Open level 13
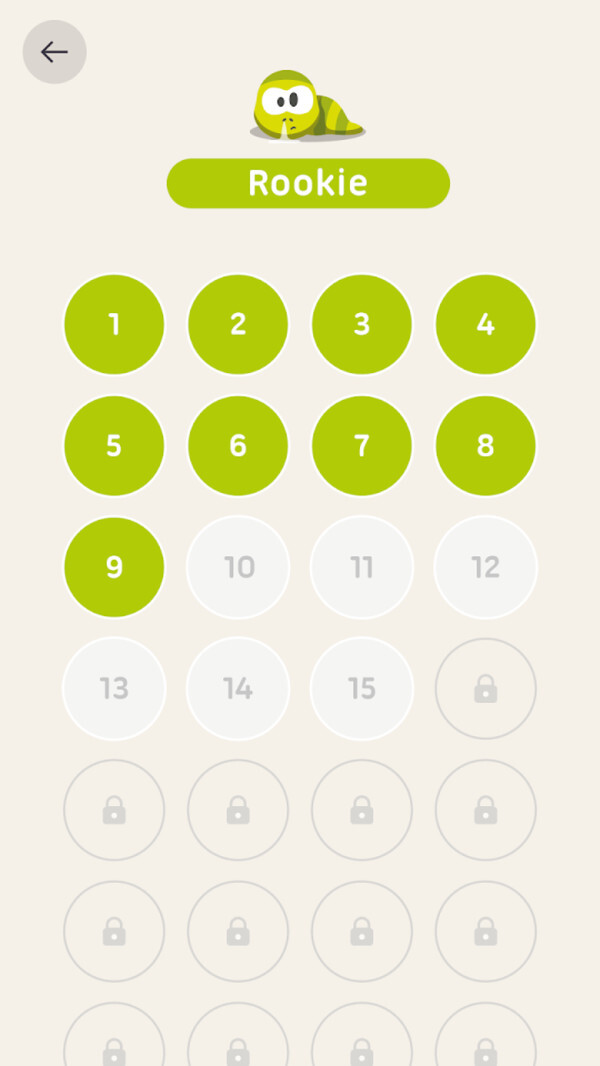The image size is (600, 1066). pyautogui.click(x=114, y=688)
